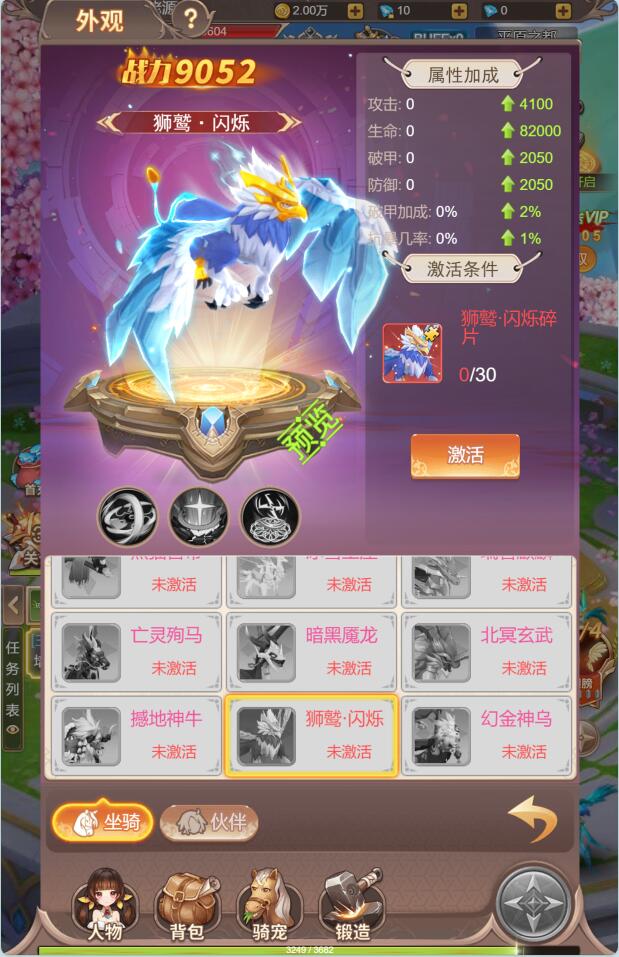This screenshot has height=957, width=619.
Task: View the middle cross-shaped skill icon
Action: (199, 517)
